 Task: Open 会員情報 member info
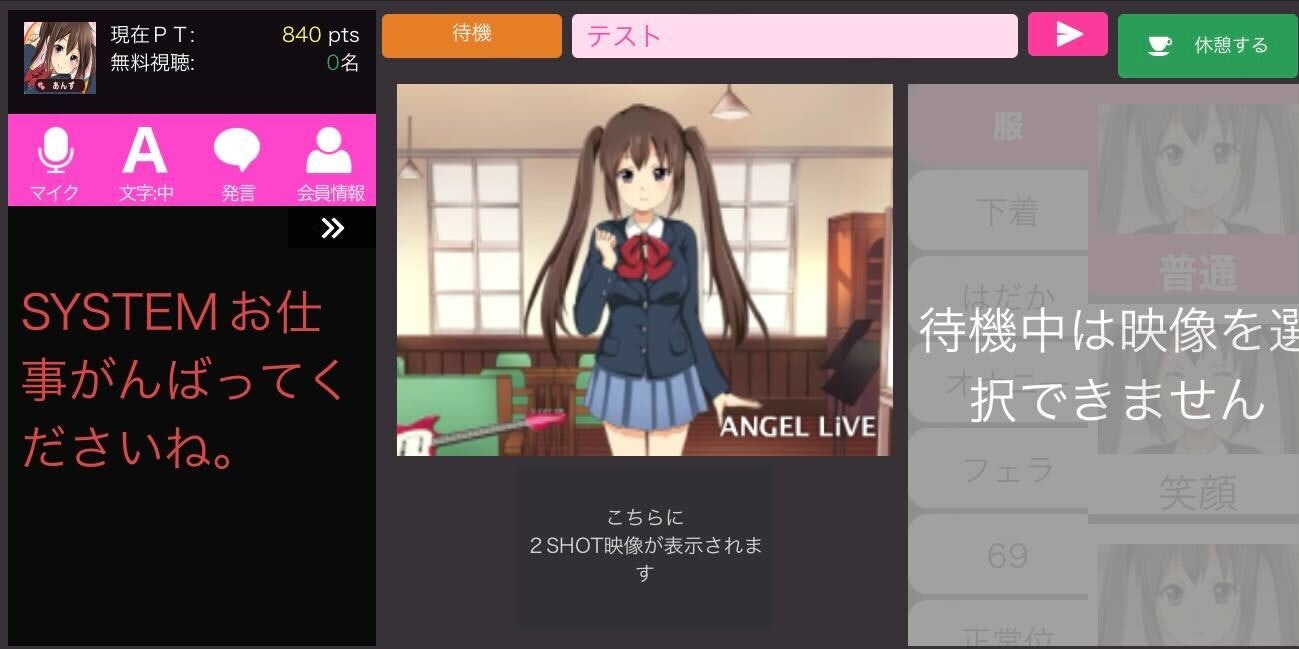330,162
